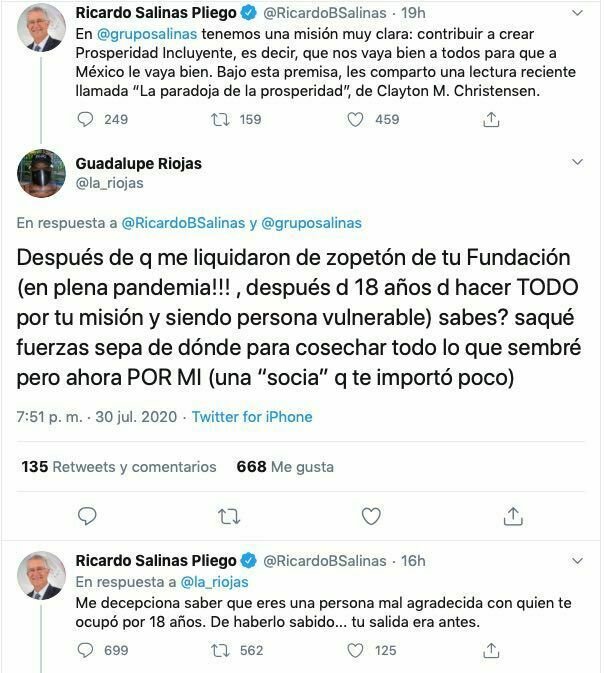Retweet the tweet with 159 retweets
Image resolution: width=604 pixels, height=673 pixels.
point(229,119)
